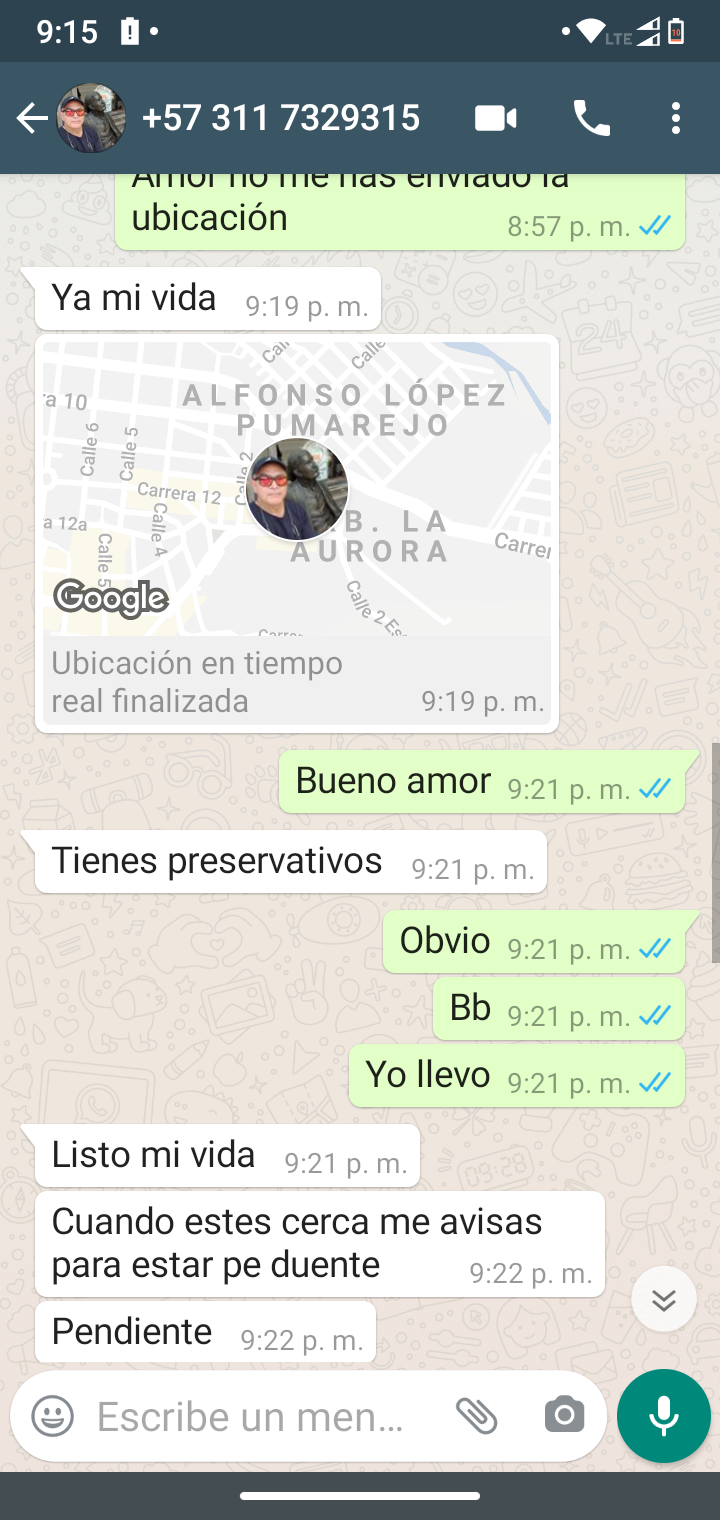Open contact info for +57 311 7329315
This screenshot has width=720, height=1520.
(x=281, y=119)
